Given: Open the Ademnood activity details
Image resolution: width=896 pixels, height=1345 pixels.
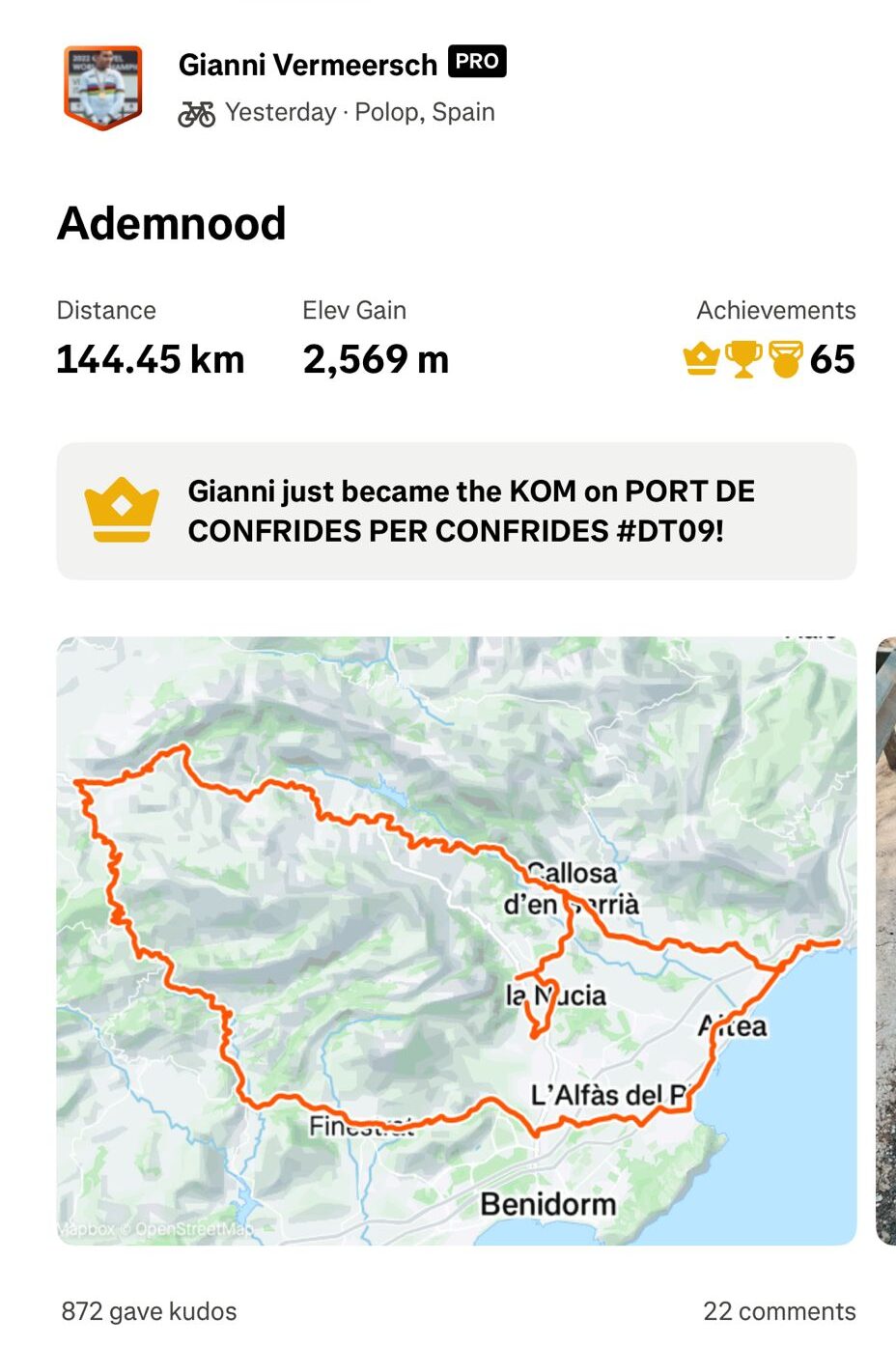Looking at the screenshot, I should coord(171,224).
